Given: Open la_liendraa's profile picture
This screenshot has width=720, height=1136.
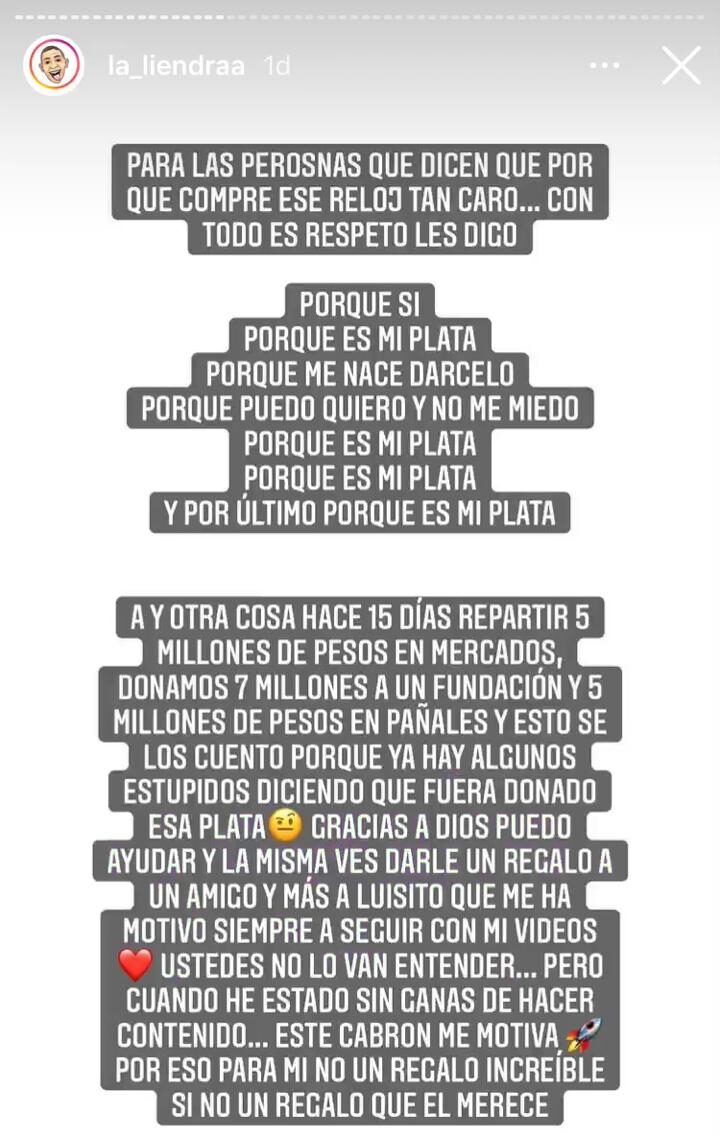Looking at the screenshot, I should point(53,66).
